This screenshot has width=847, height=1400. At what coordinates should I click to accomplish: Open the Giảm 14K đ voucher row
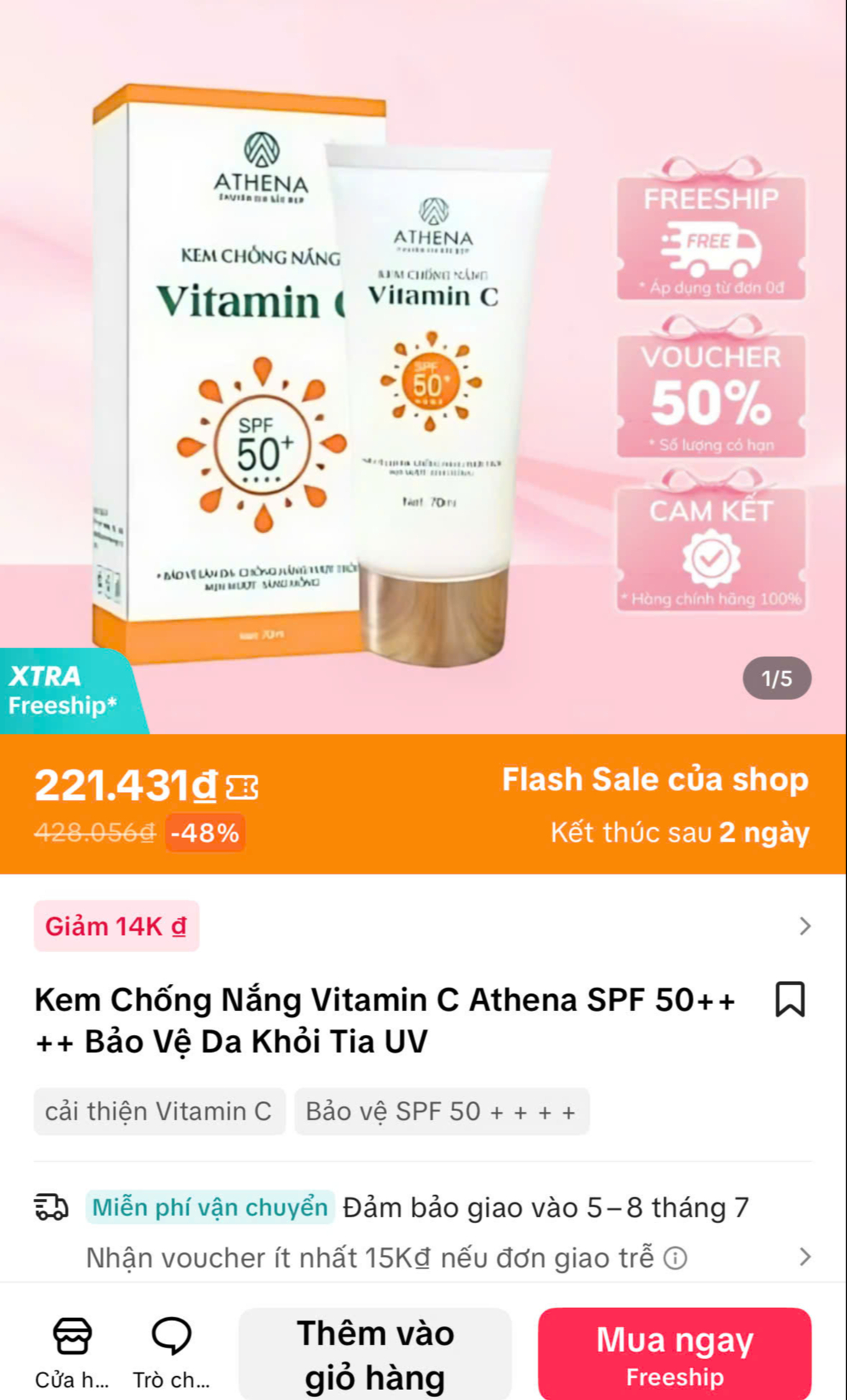pos(116,926)
